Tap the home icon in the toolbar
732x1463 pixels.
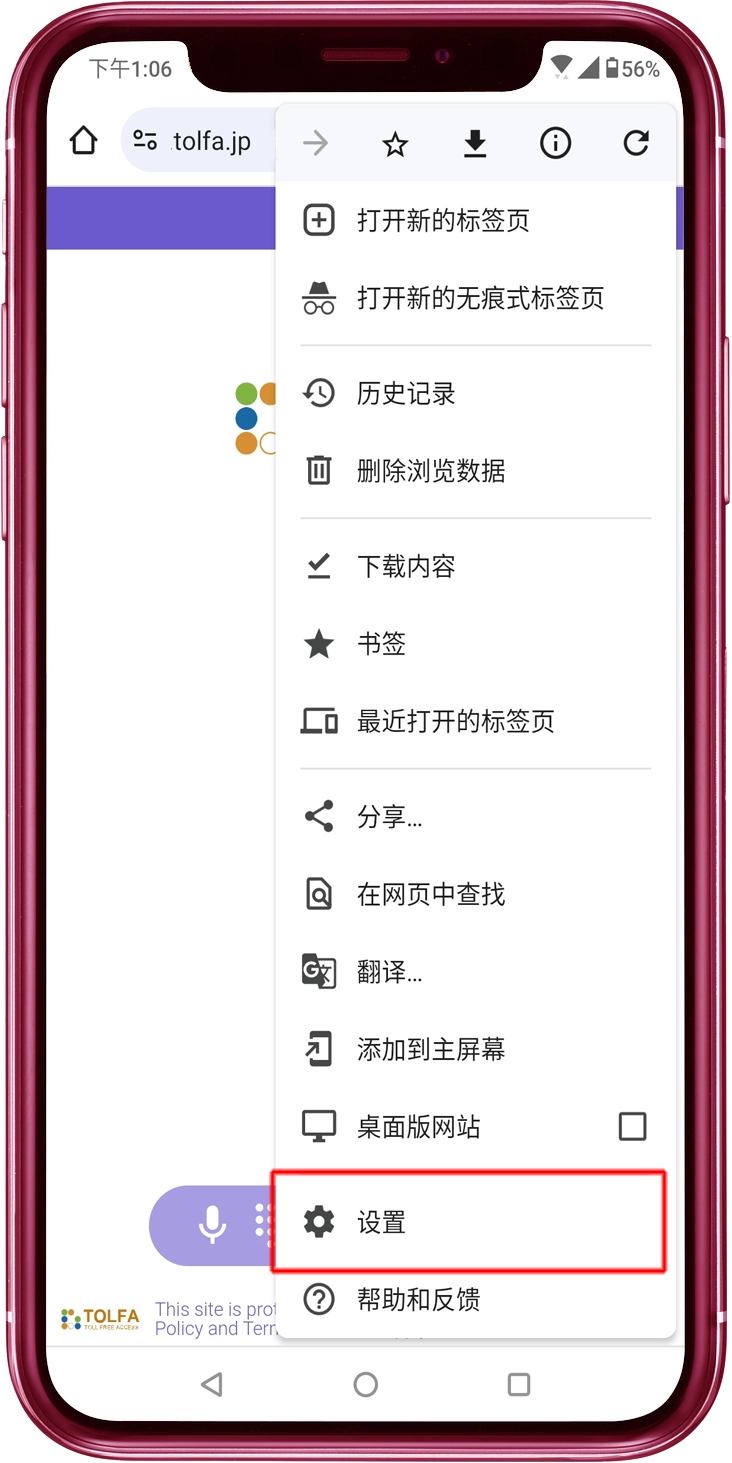[84, 141]
